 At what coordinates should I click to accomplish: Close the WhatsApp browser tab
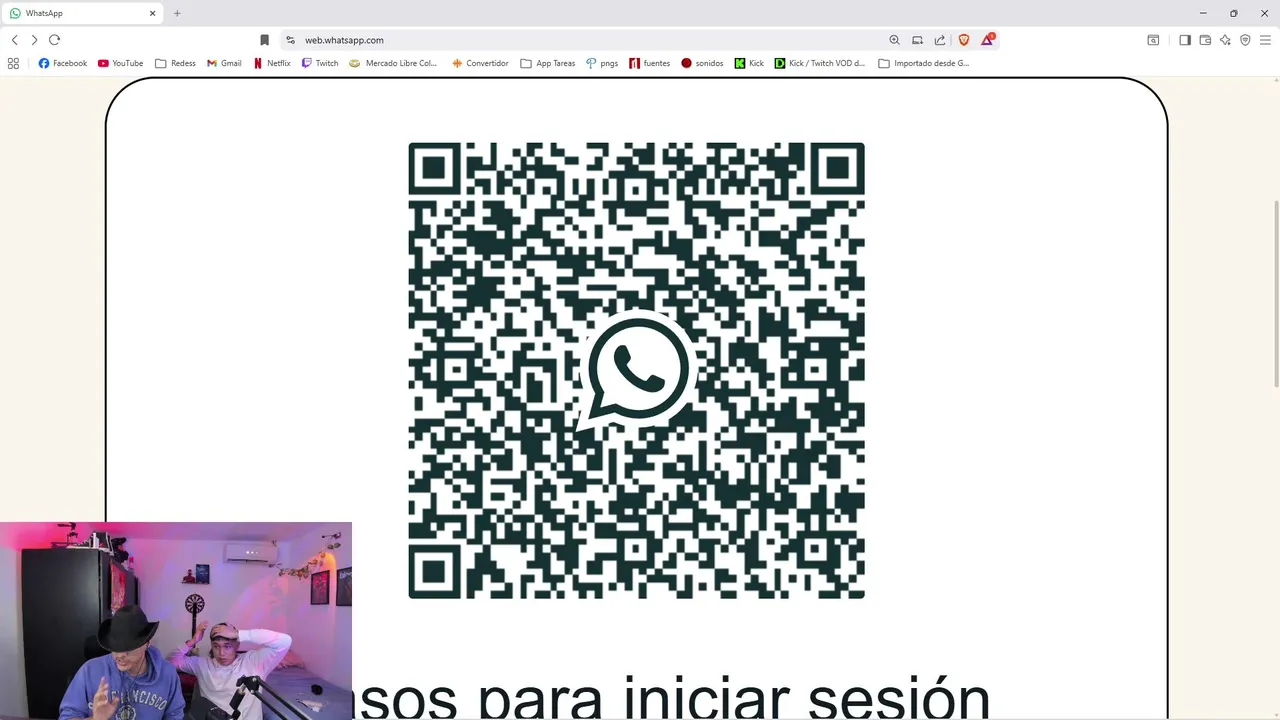pyautogui.click(x=153, y=13)
